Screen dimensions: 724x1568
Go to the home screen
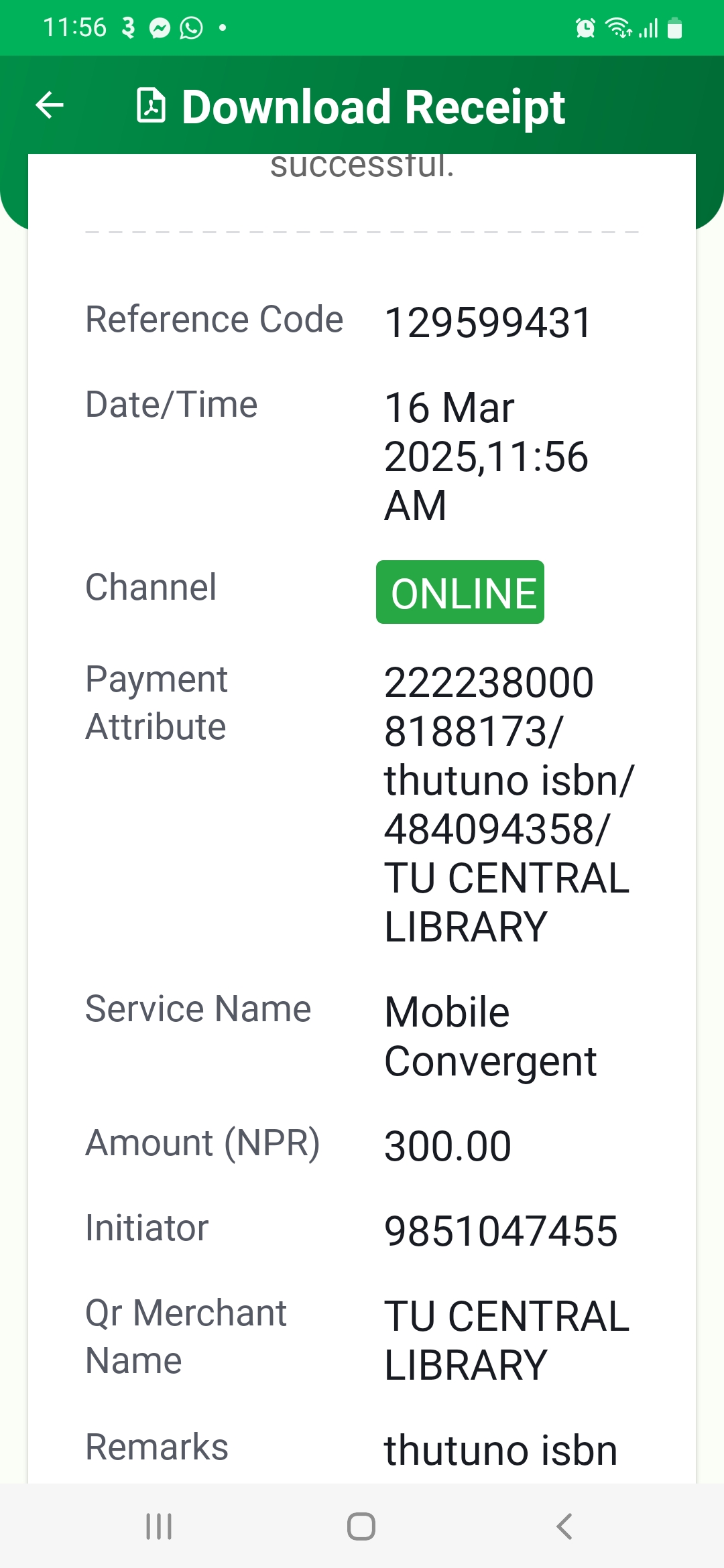(361, 1526)
